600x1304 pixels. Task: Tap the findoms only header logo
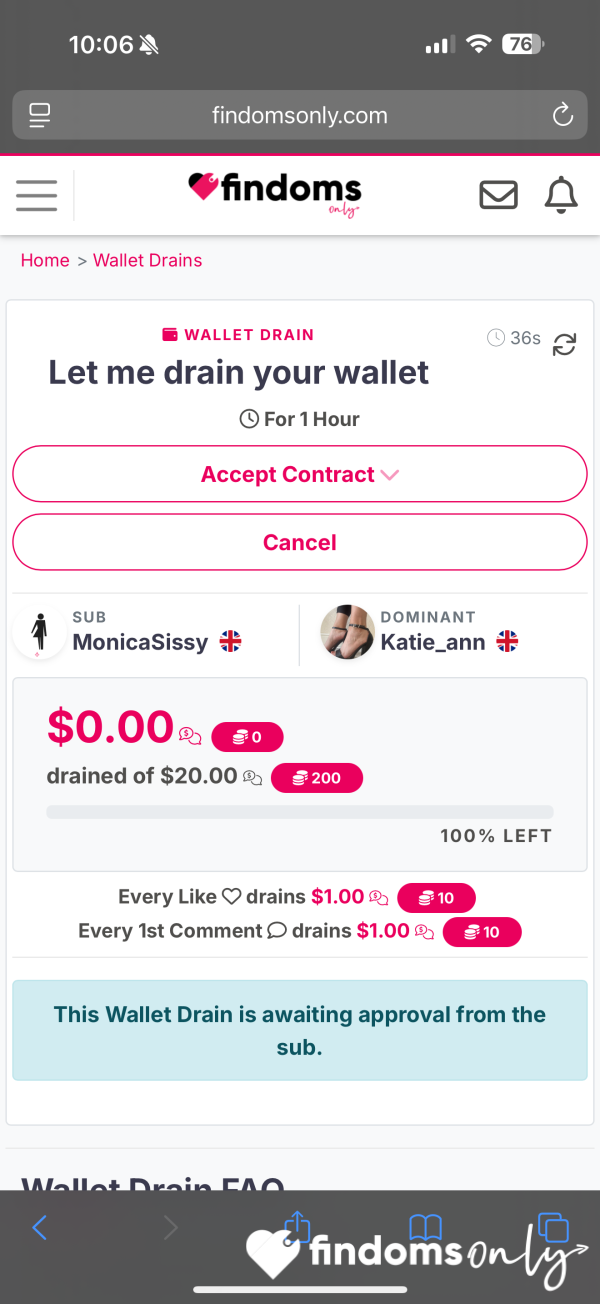(275, 193)
